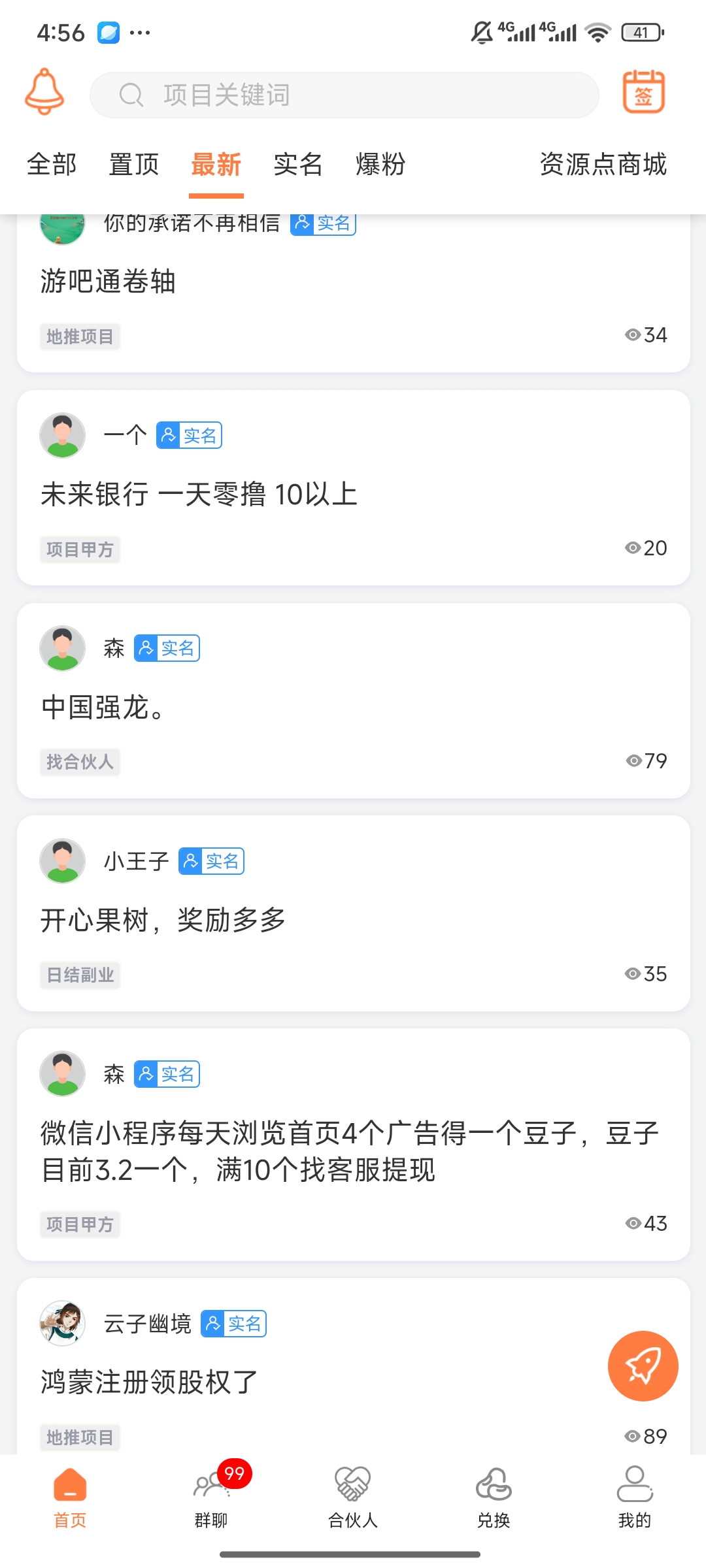
Task: Open the 中国强龙 post
Action: pos(103,708)
